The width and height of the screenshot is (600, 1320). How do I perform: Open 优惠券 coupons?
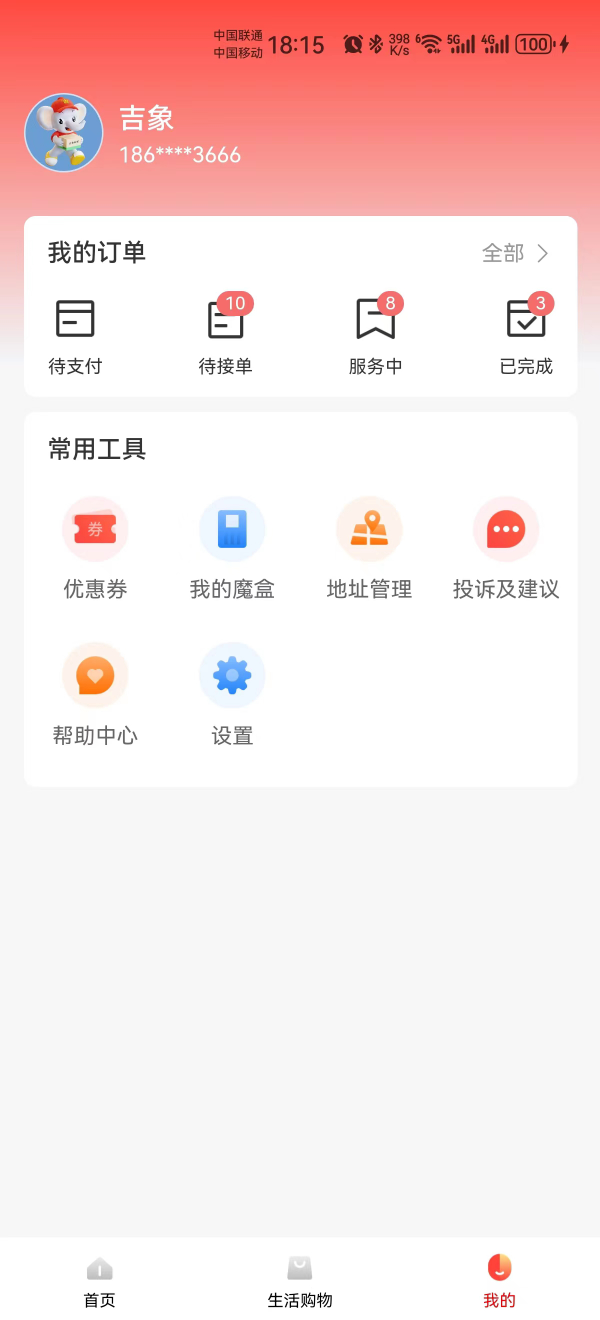(95, 548)
